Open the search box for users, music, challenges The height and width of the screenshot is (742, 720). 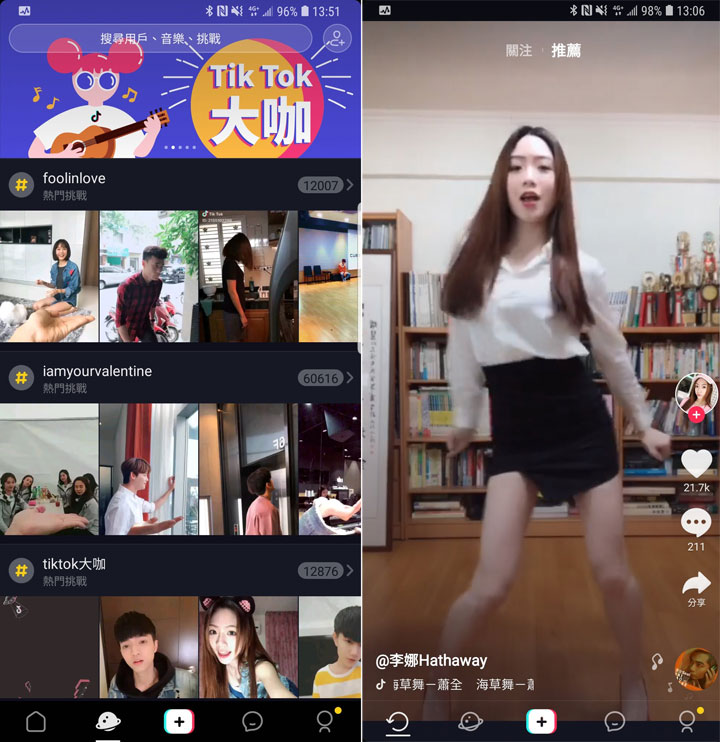click(x=160, y=39)
